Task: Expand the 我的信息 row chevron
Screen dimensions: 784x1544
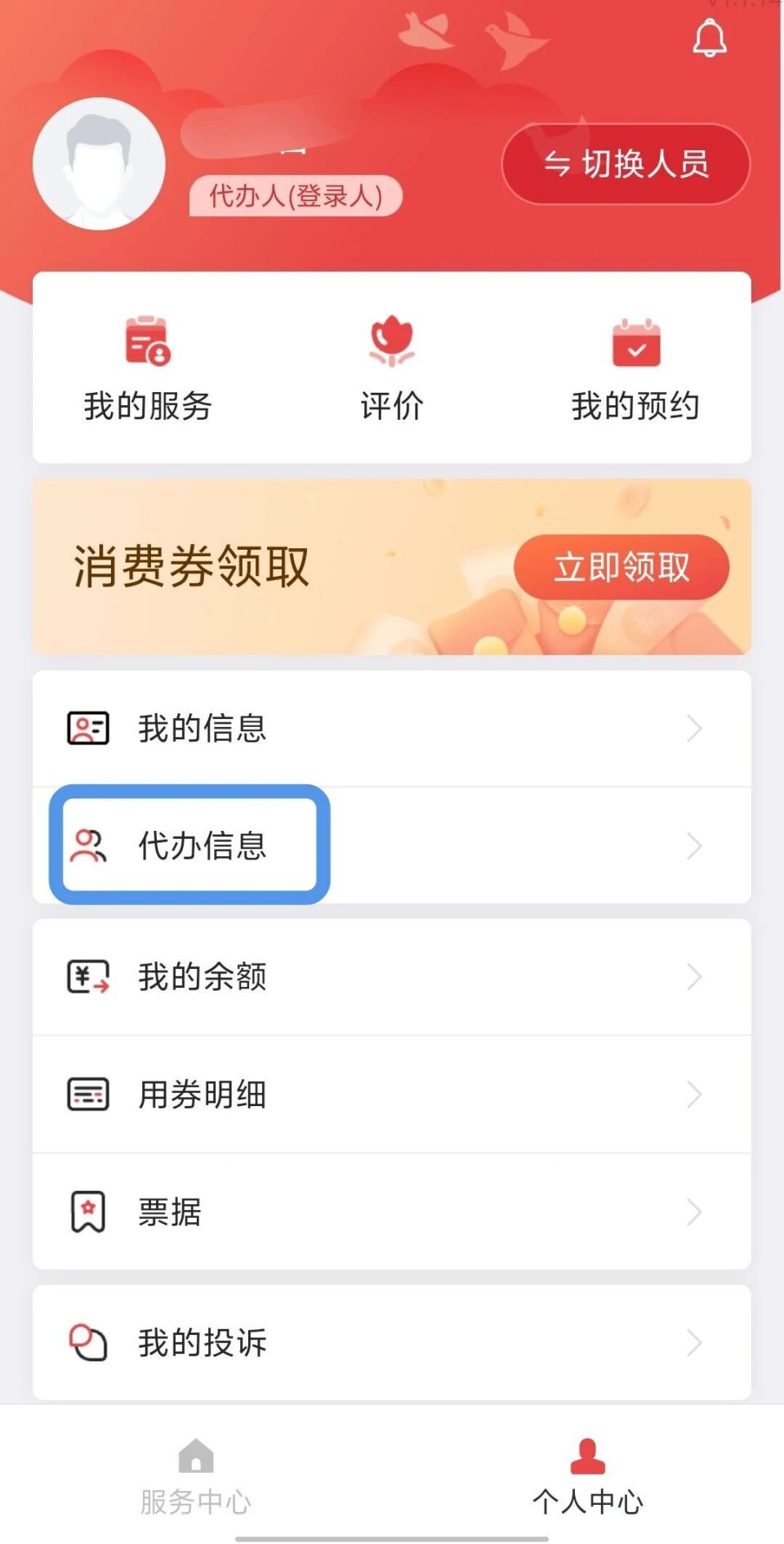Action: tap(695, 728)
